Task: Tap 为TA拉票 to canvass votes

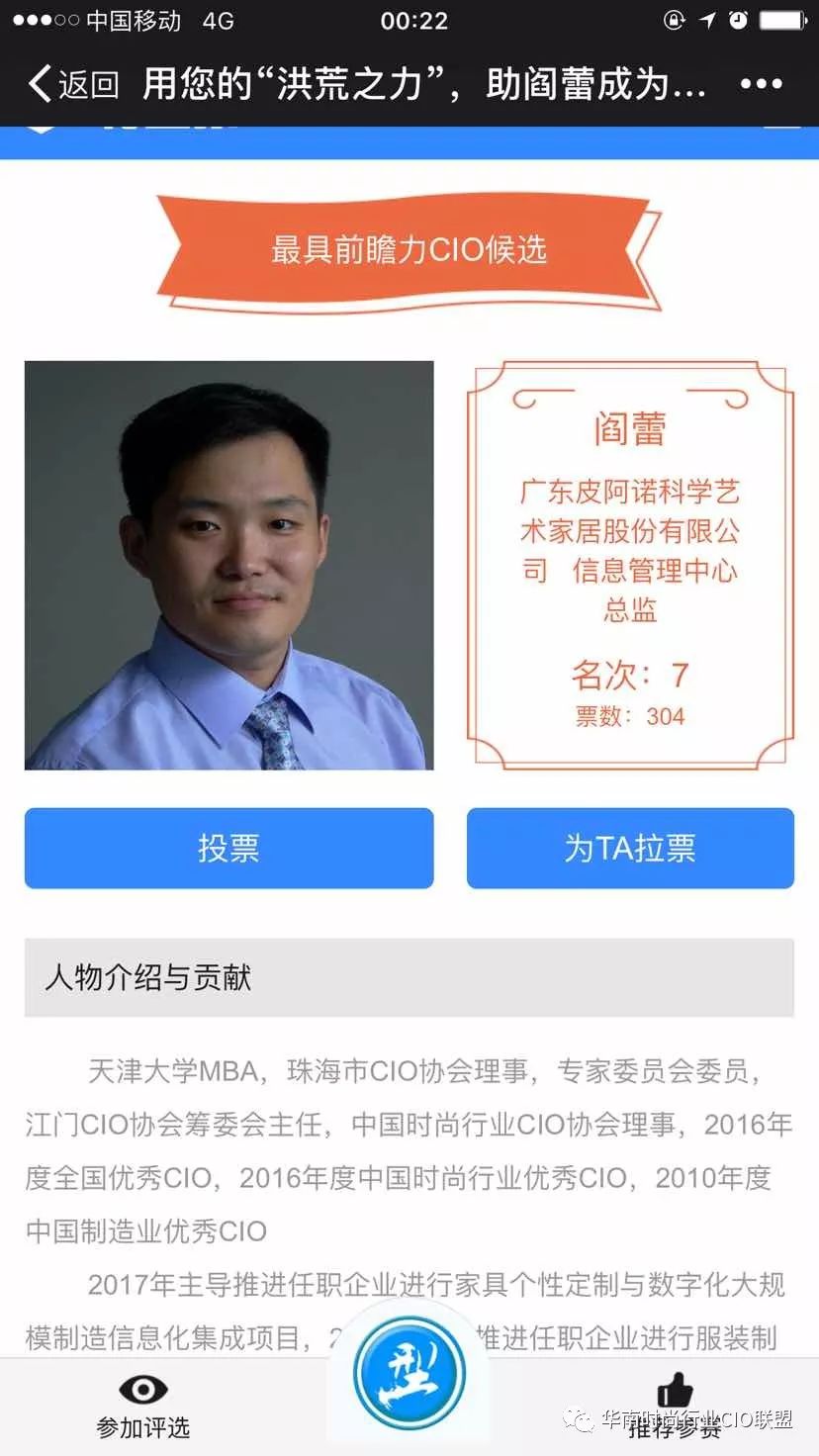Action: coord(630,848)
